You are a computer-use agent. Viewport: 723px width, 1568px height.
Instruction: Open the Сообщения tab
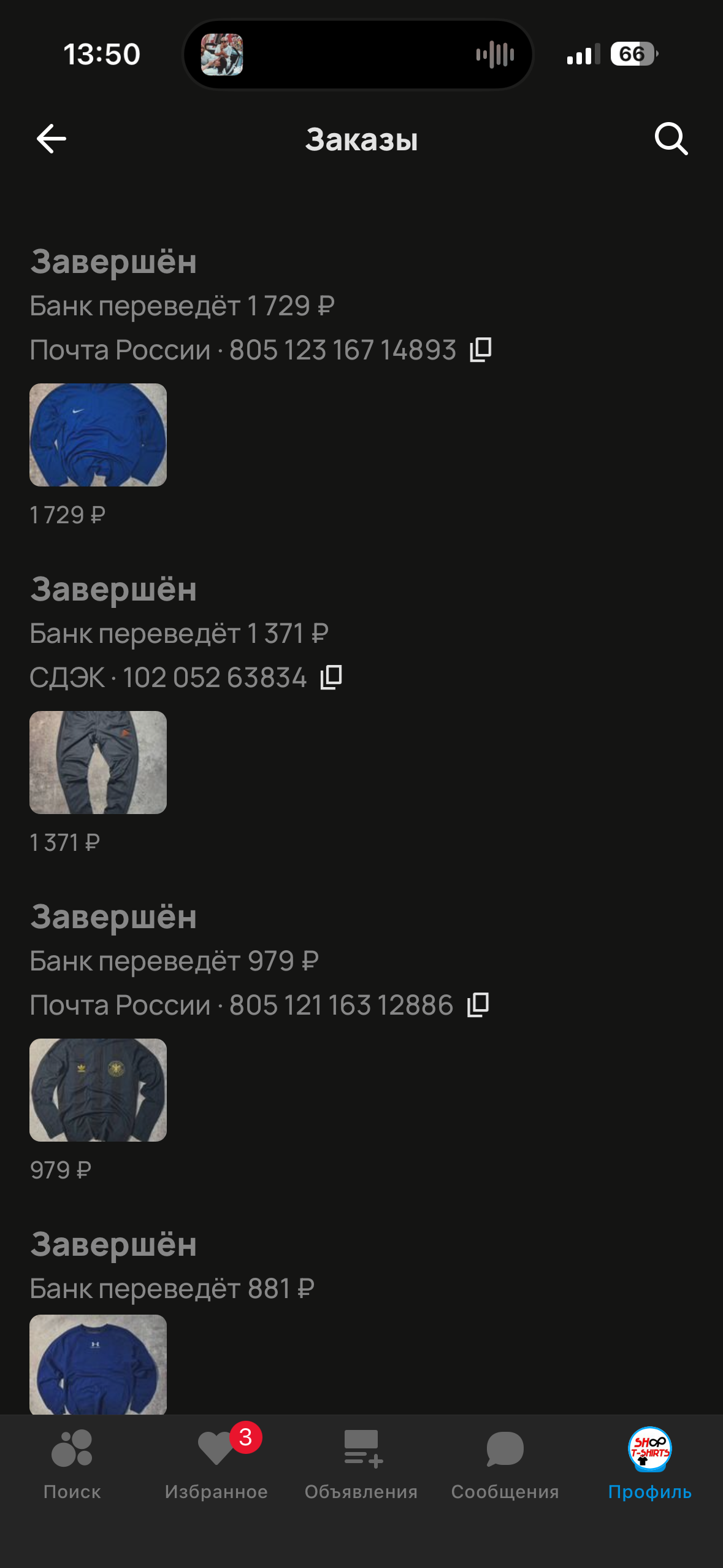pos(505,1463)
